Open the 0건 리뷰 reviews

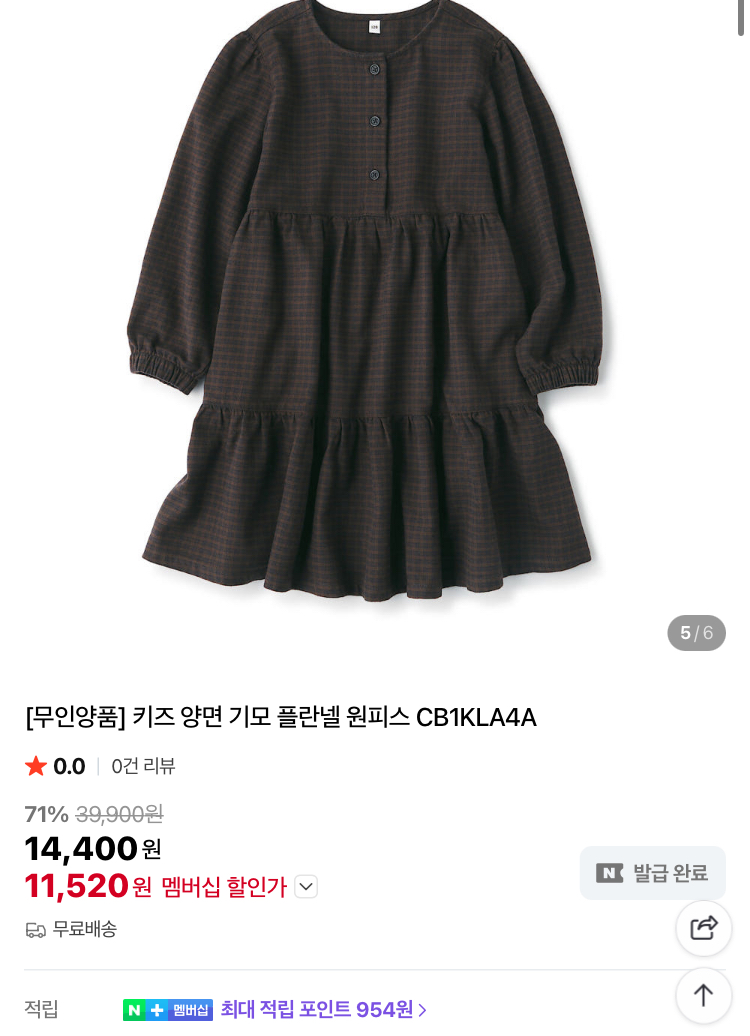pos(143,767)
